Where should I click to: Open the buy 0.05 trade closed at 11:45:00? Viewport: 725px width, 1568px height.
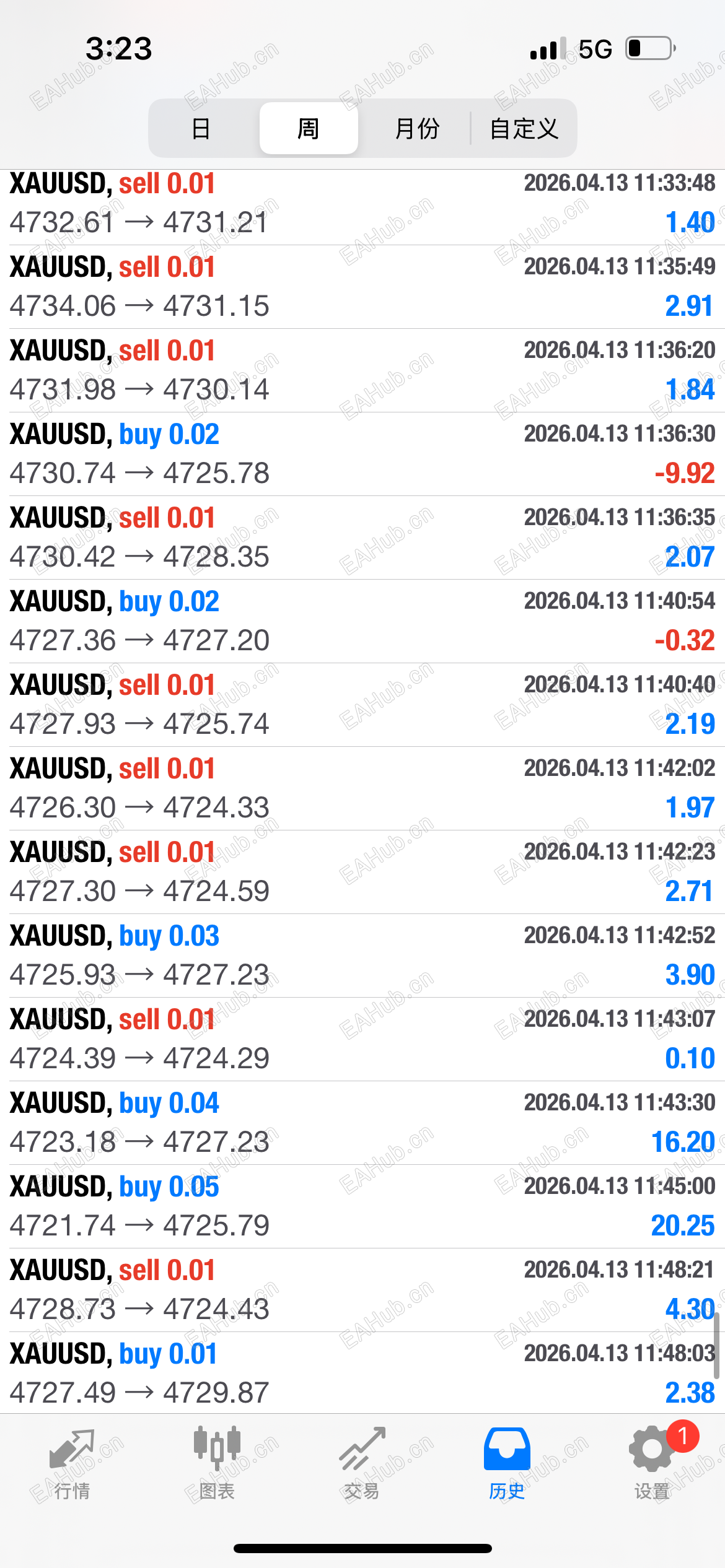[x=362, y=1206]
